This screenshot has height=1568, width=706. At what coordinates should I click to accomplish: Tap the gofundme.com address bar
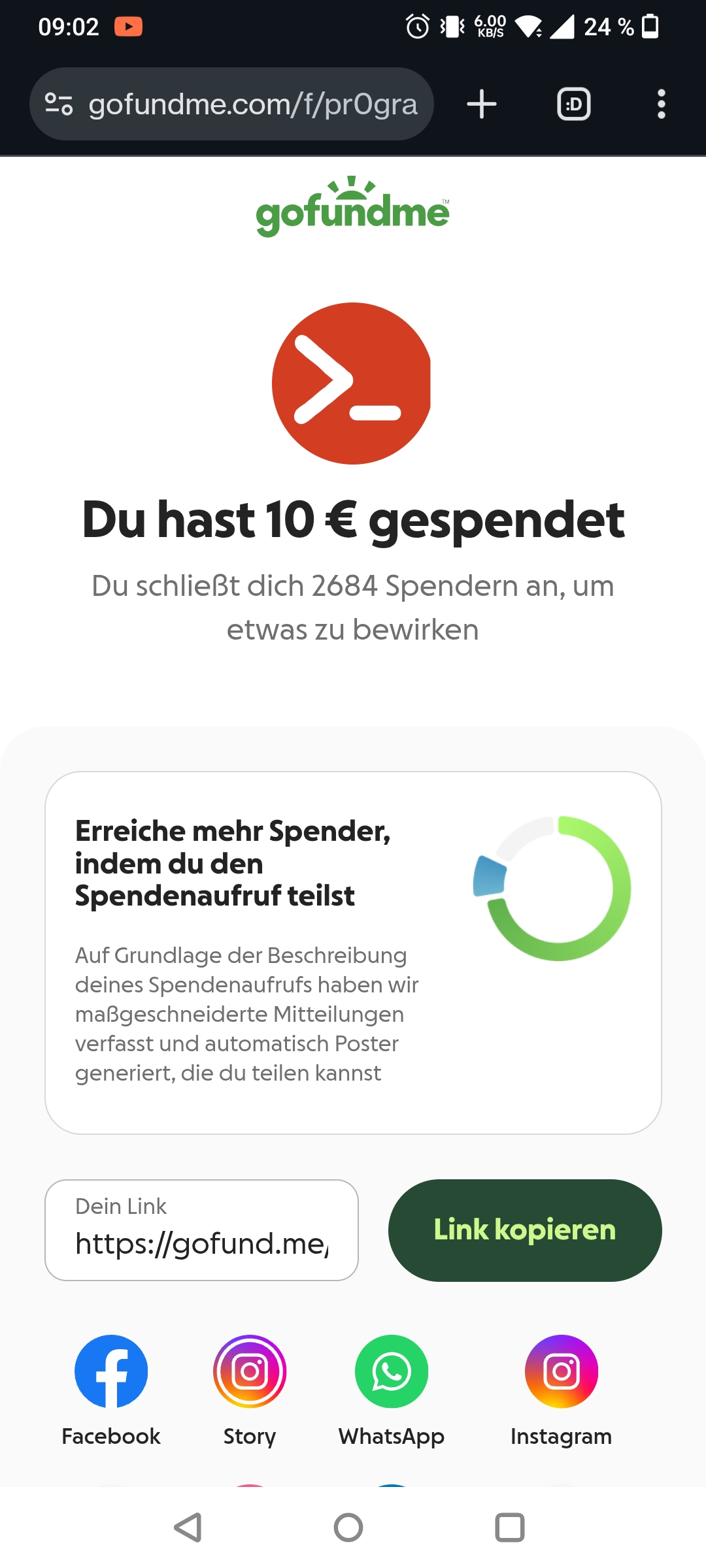pos(252,105)
